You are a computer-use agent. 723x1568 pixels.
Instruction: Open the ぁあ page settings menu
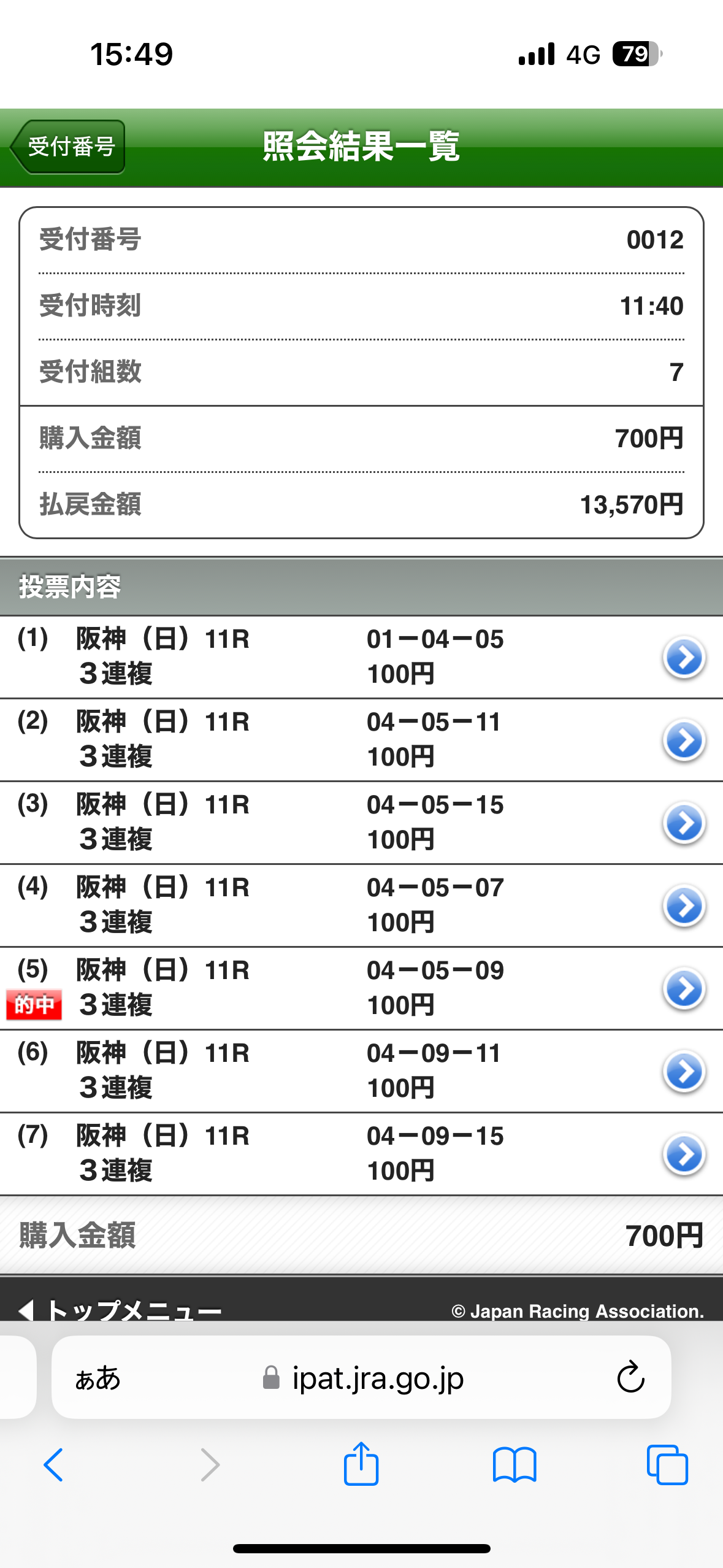coord(98,1378)
